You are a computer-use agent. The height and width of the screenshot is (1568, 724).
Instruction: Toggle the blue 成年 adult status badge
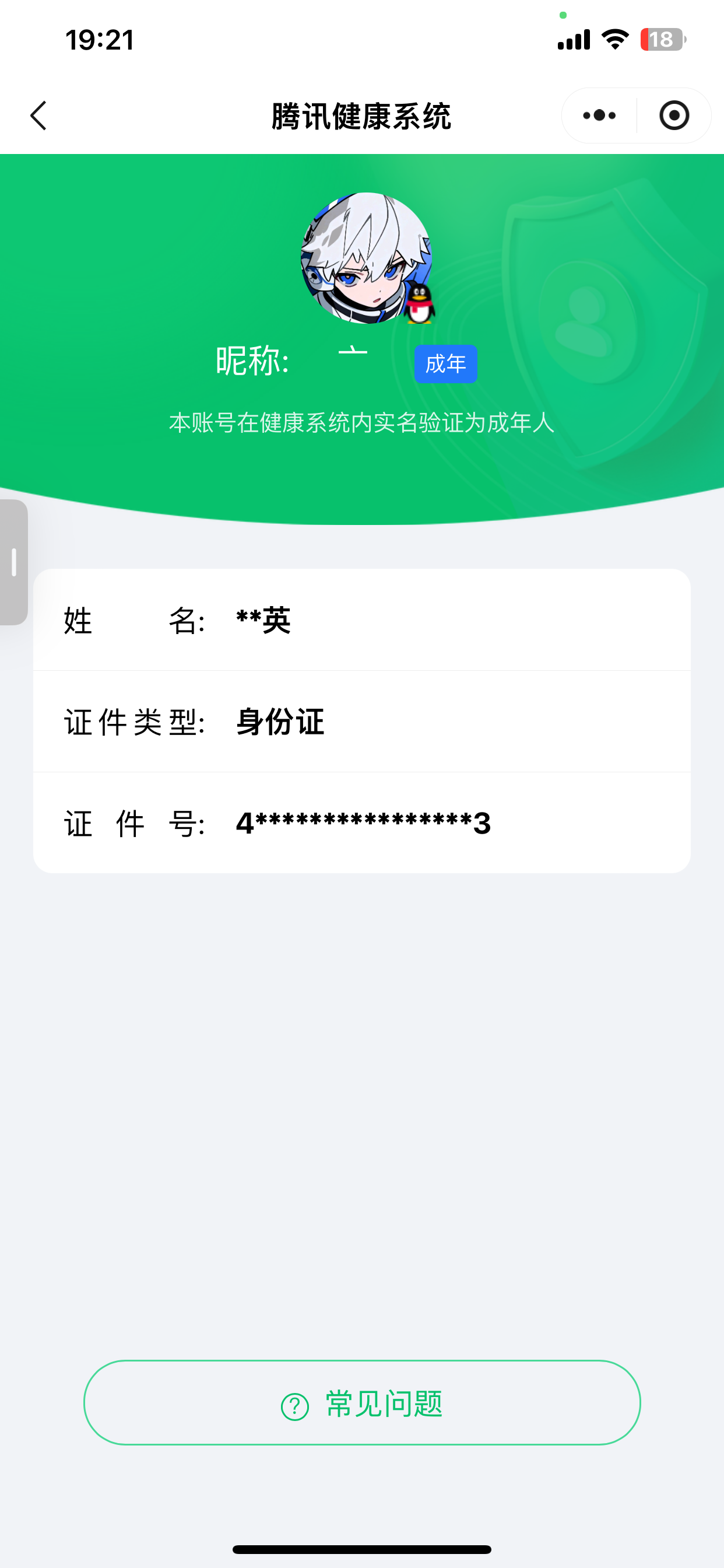[445, 363]
